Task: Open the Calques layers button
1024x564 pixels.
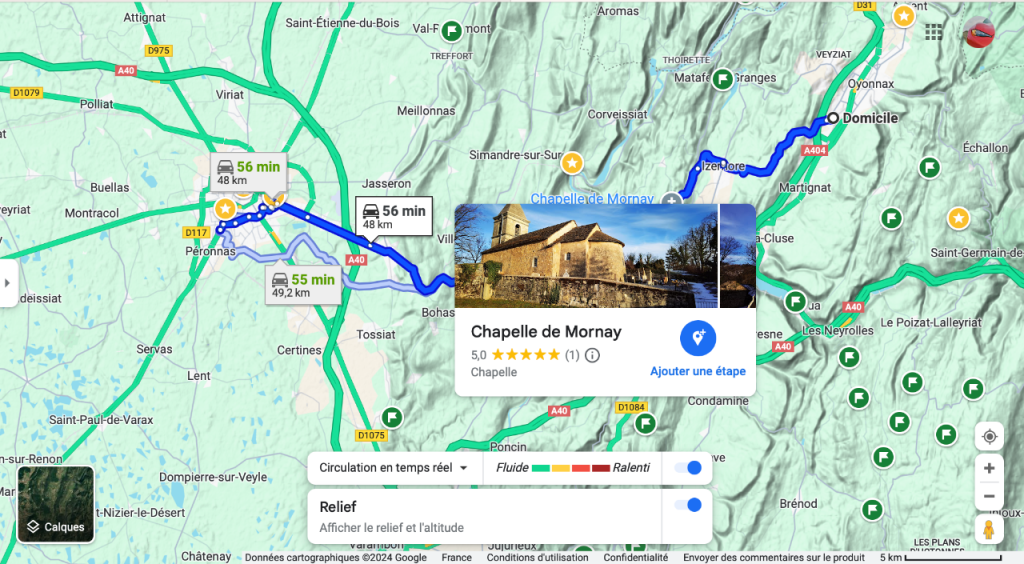Action: [x=56, y=504]
